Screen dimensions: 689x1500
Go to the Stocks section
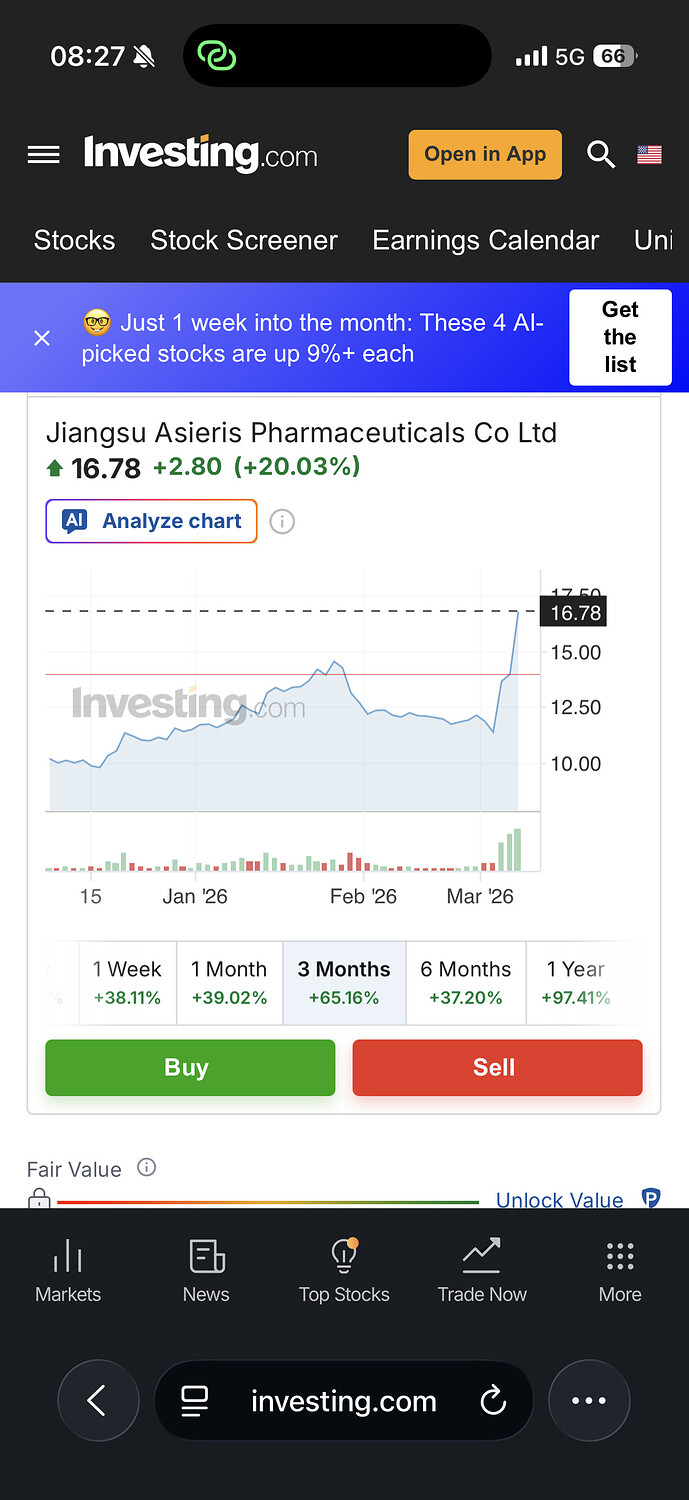[74, 241]
